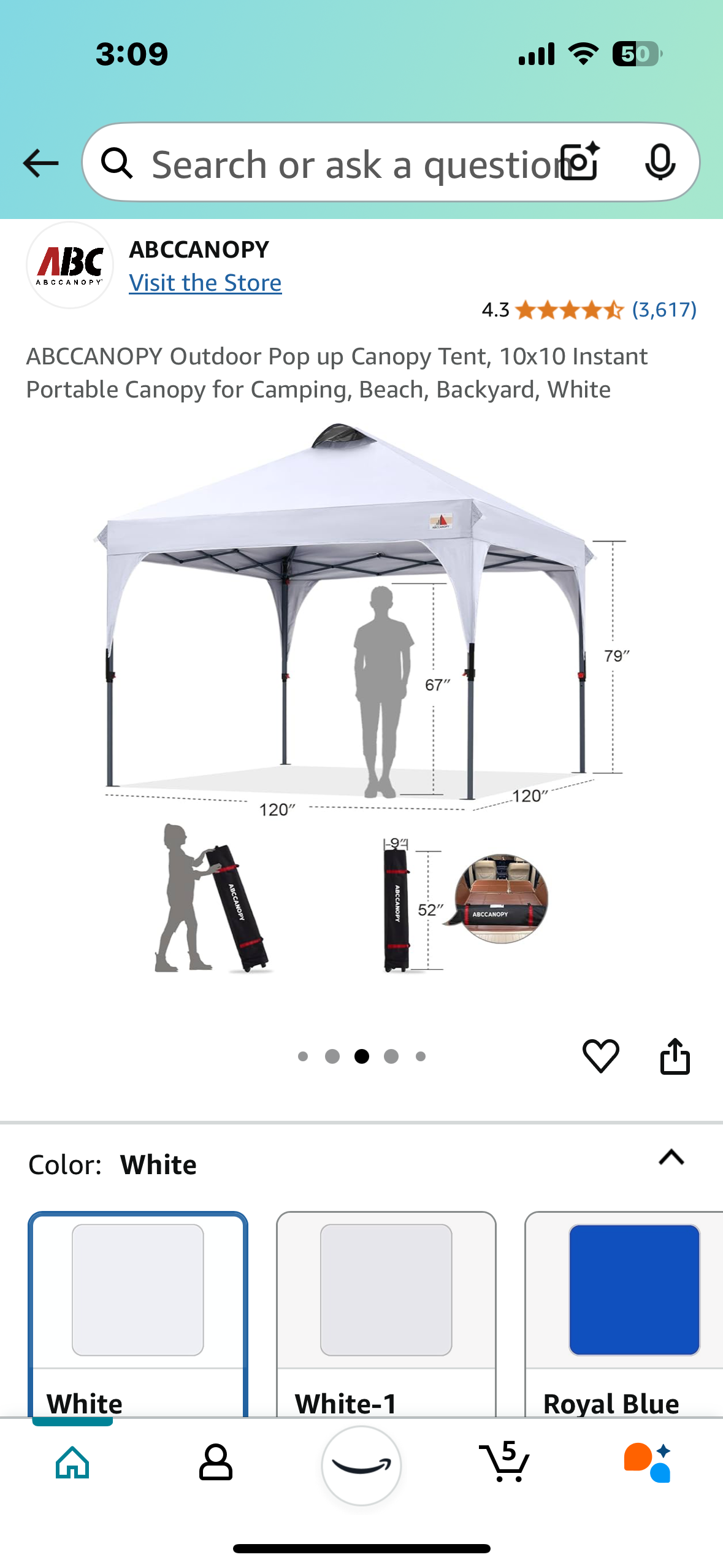Open the 3,617 customer ratings
This screenshot has width=723, height=1568.
[664, 310]
